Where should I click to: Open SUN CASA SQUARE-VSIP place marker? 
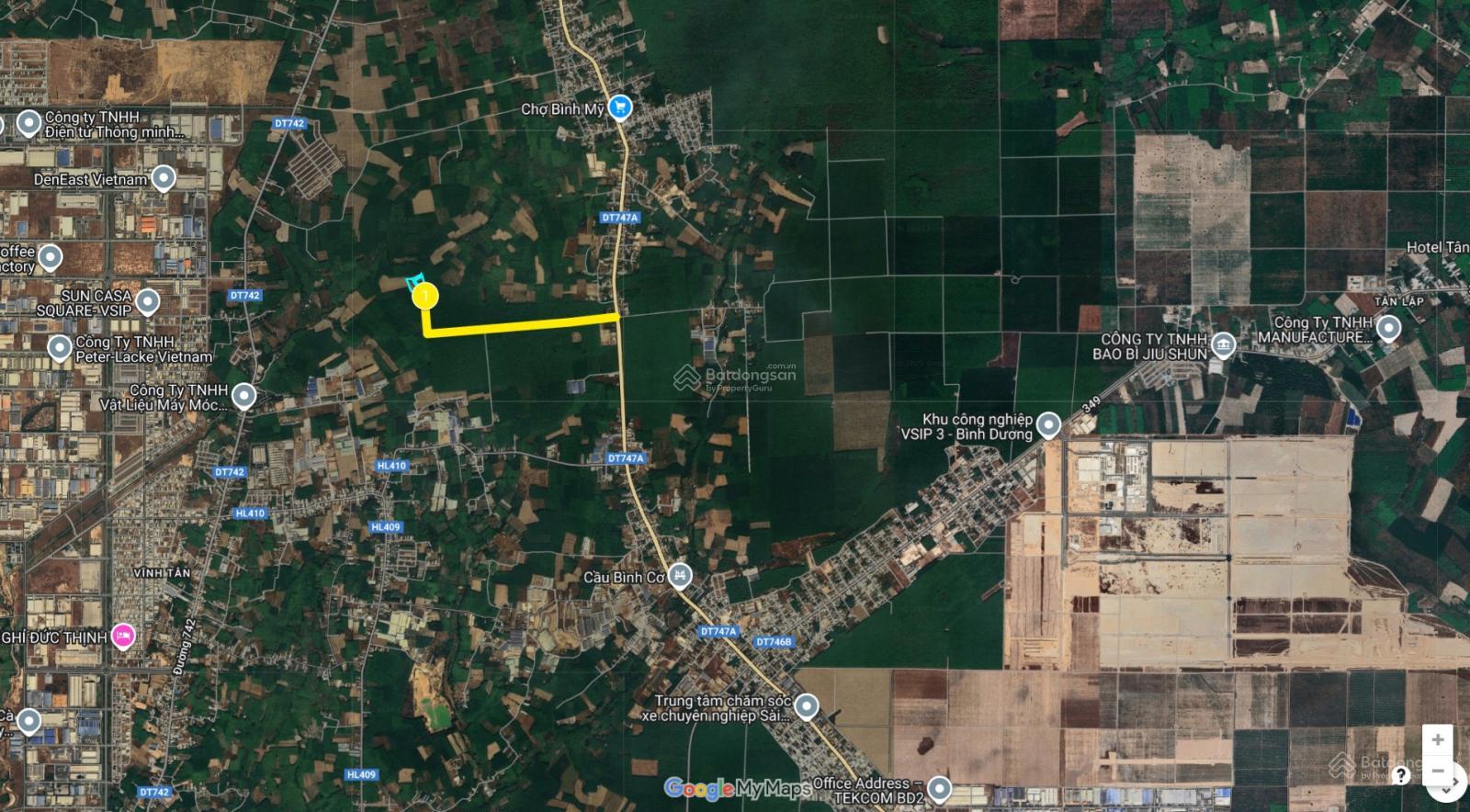click(x=147, y=301)
